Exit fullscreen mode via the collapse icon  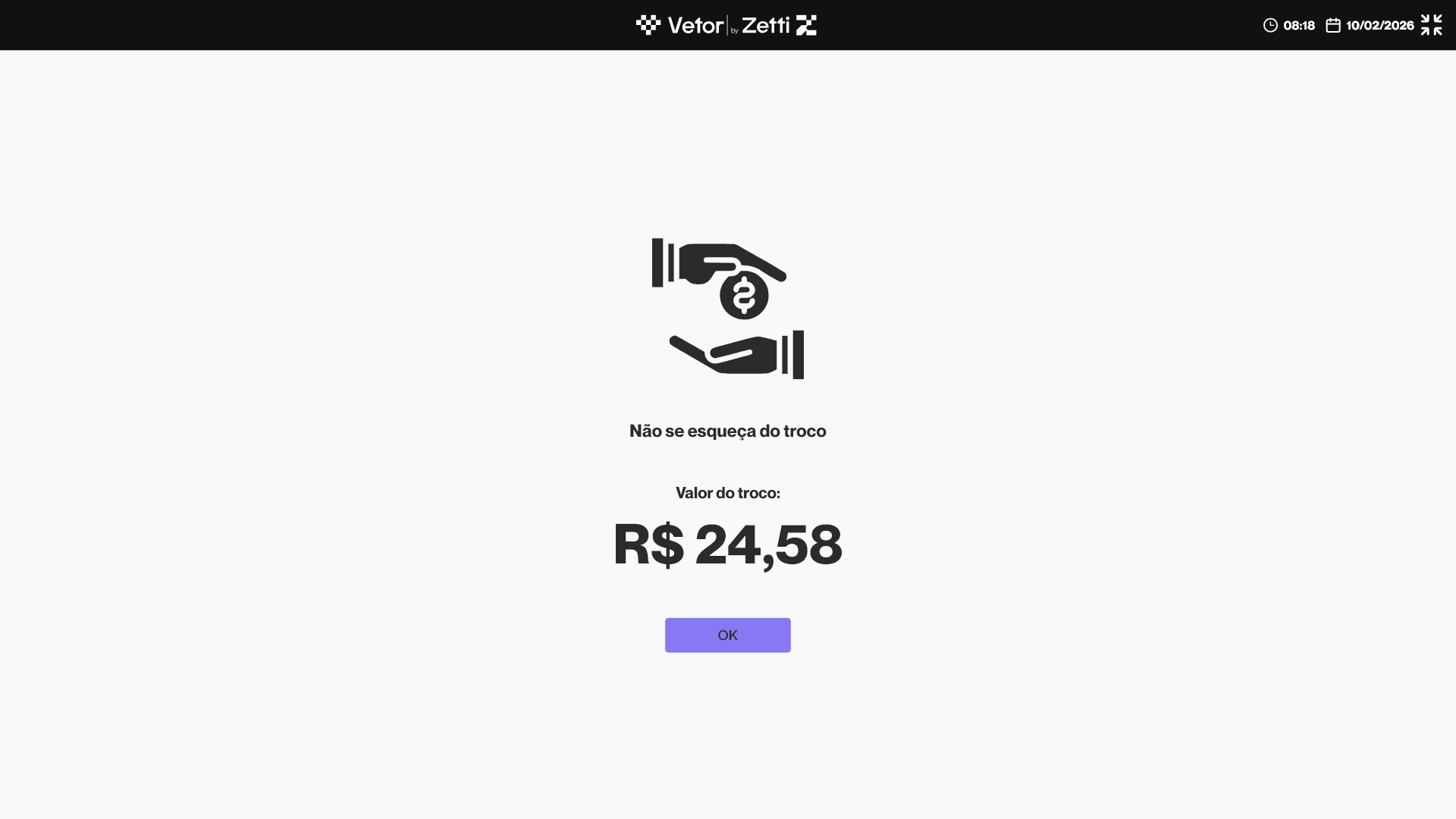click(x=1431, y=25)
